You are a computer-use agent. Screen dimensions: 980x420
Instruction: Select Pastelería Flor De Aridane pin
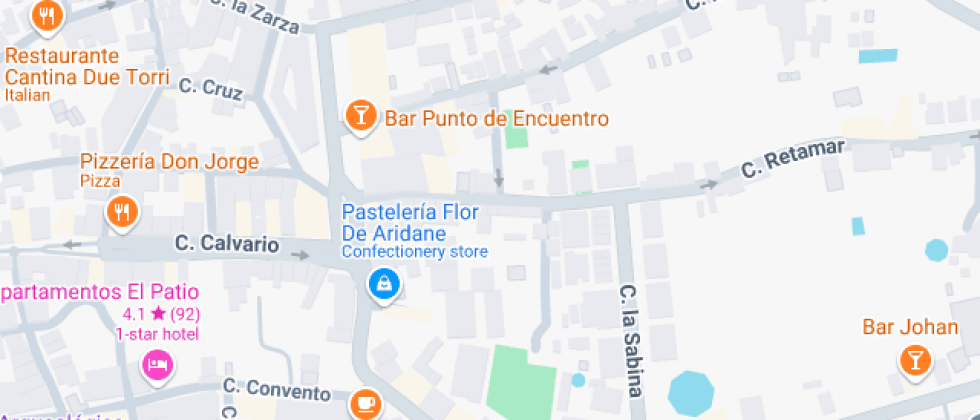[x=384, y=285]
